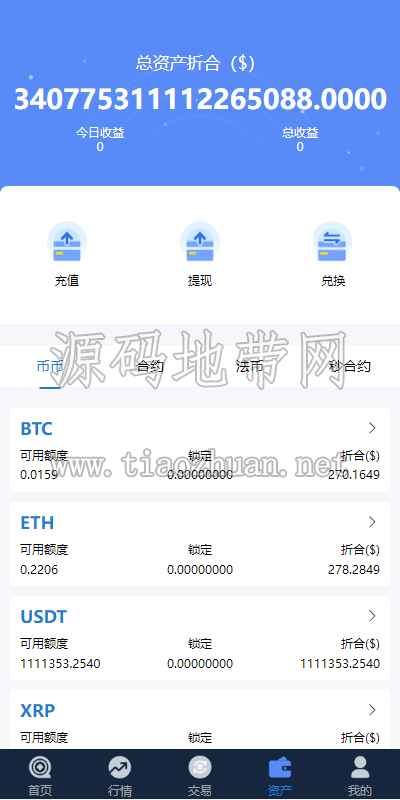Select the 资产 assets tab
Viewport: 400px width, 800px height.
(x=280, y=774)
